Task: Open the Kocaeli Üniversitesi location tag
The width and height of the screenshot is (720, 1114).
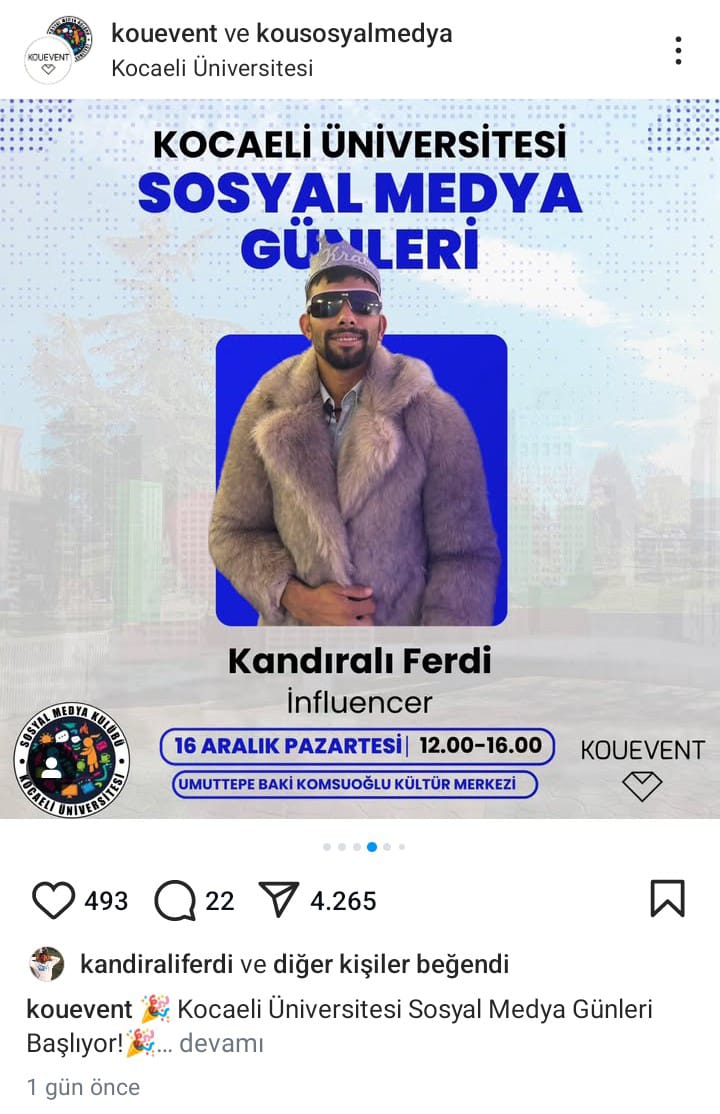Action: 212,68
